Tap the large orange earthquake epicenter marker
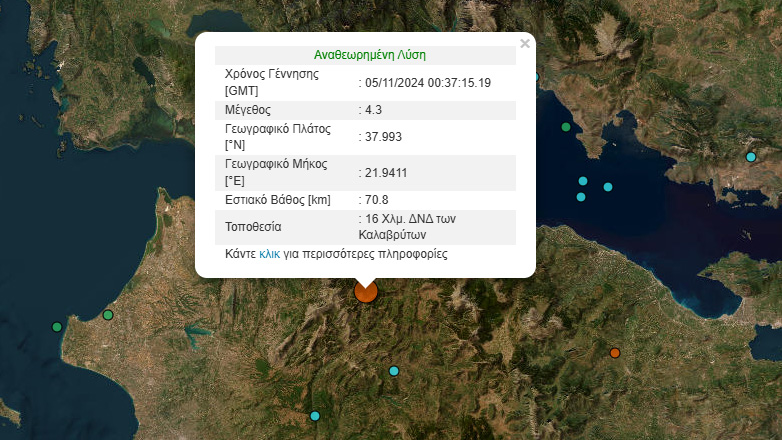 pos(366,292)
